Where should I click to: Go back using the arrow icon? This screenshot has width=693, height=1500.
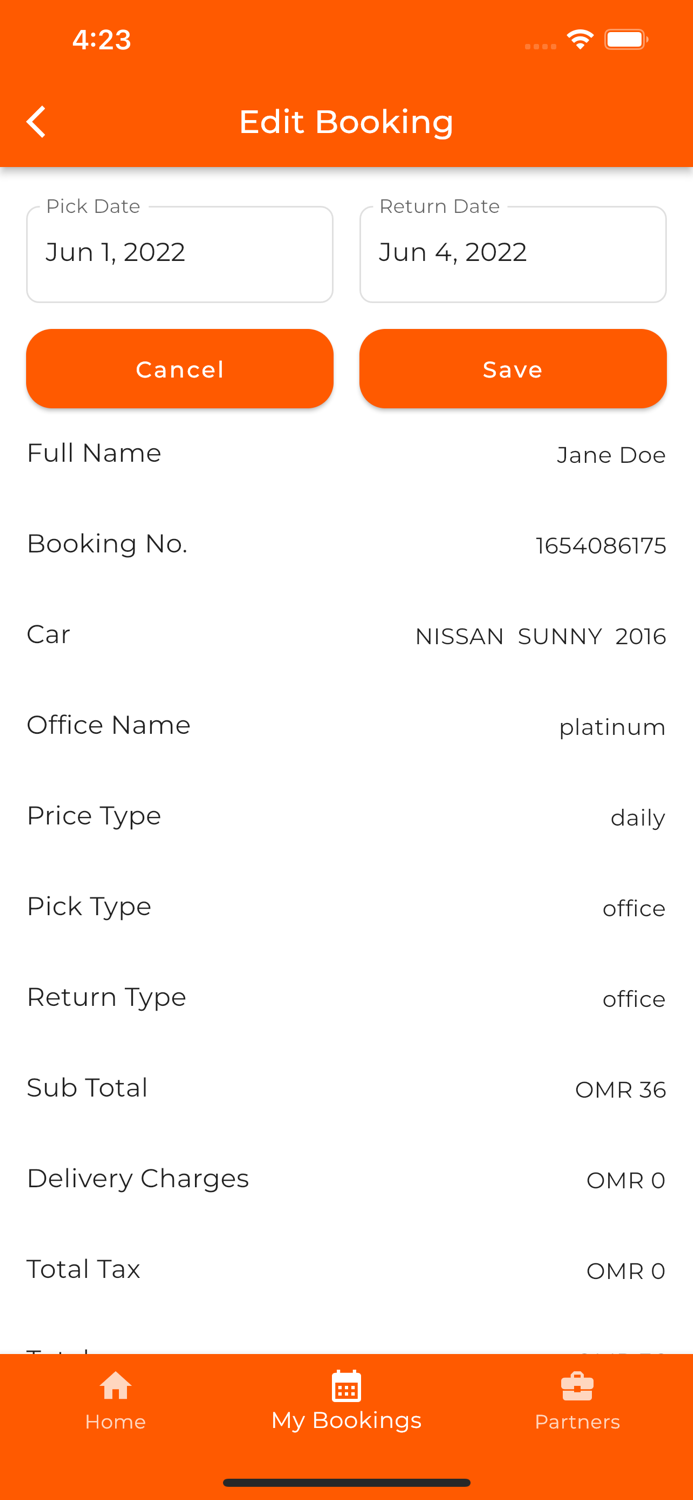coord(36,122)
